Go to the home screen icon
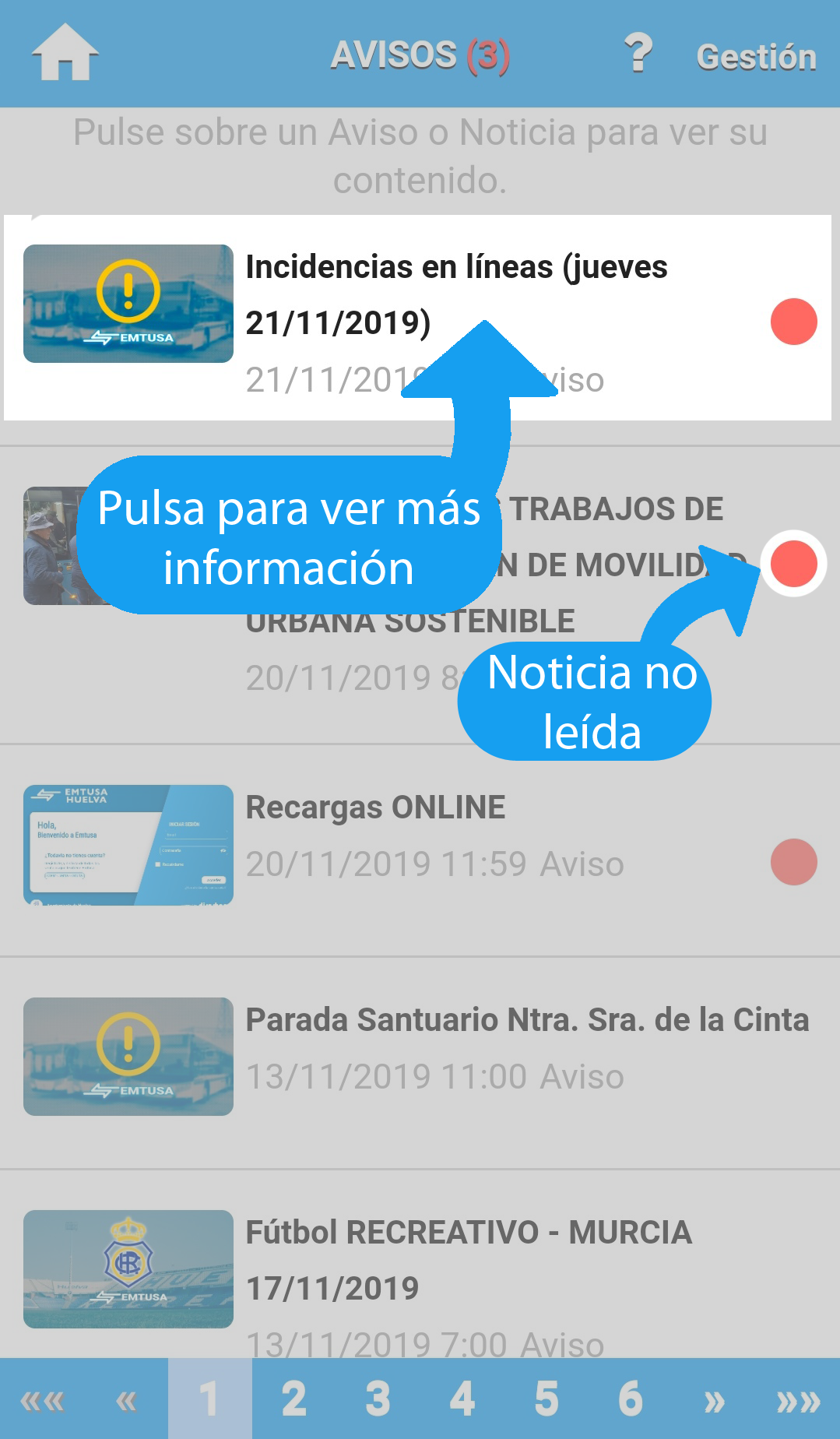Viewport: 840px width, 1439px height. point(65,53)
